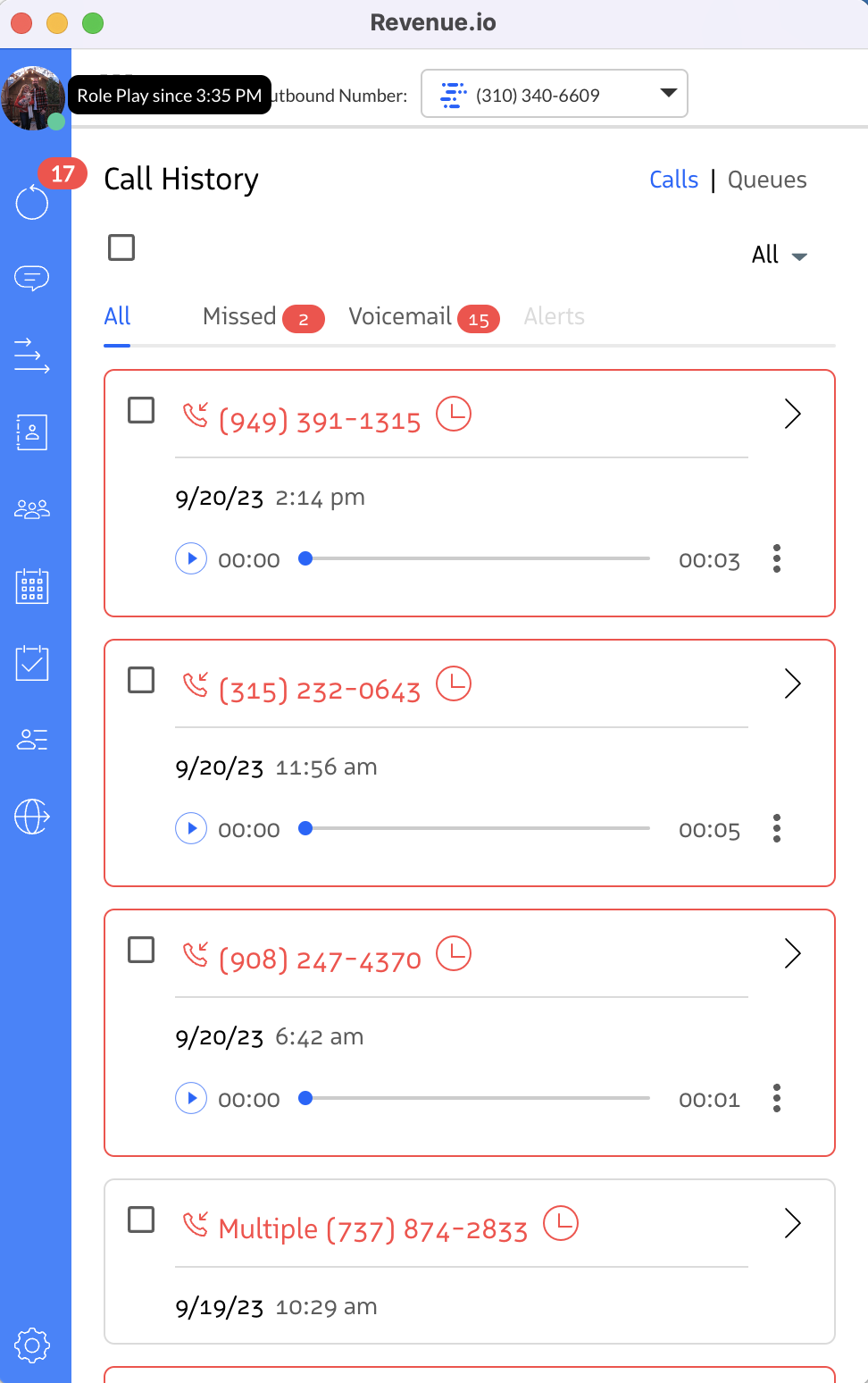
Task: Play the recording from (315) 232-0643
Action: [x=191, y=829]
